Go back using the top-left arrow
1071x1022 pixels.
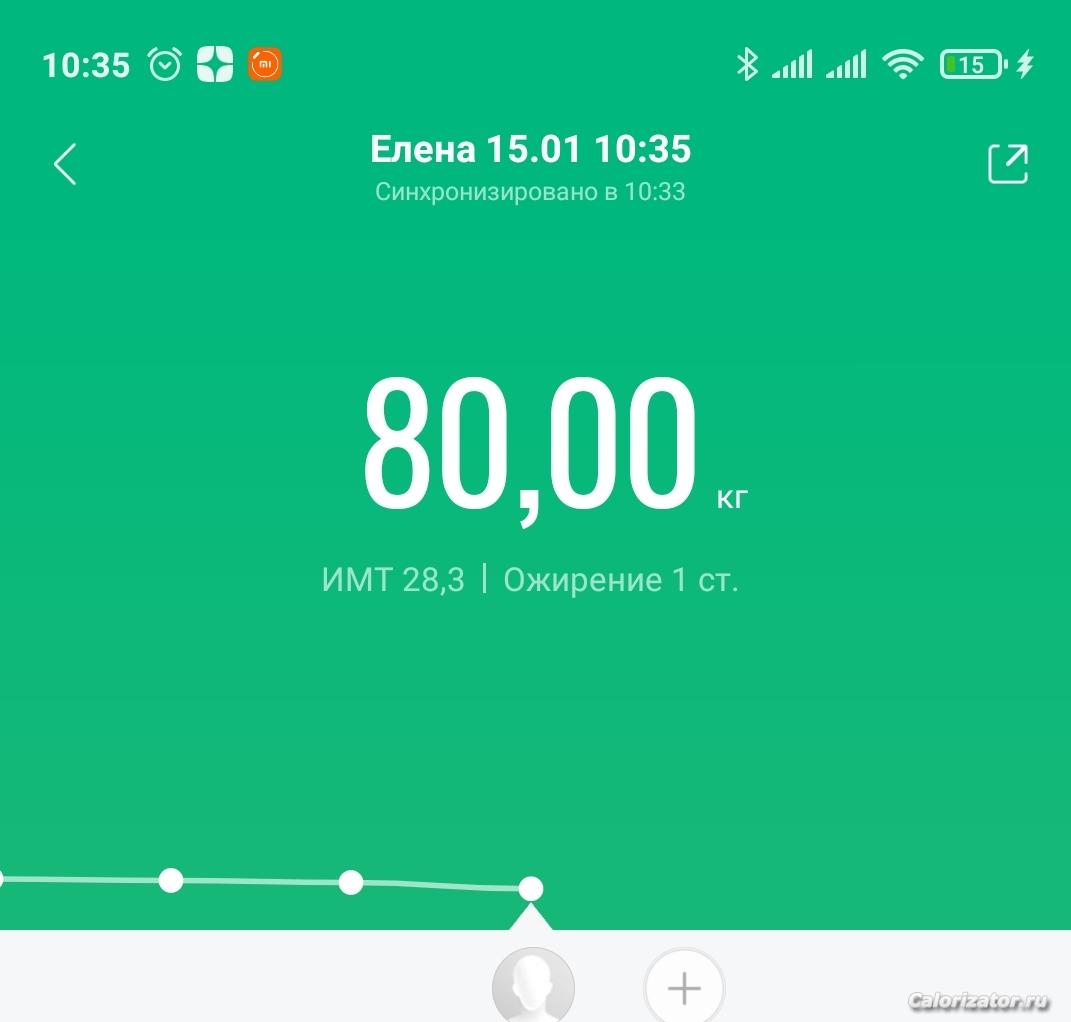66,165
